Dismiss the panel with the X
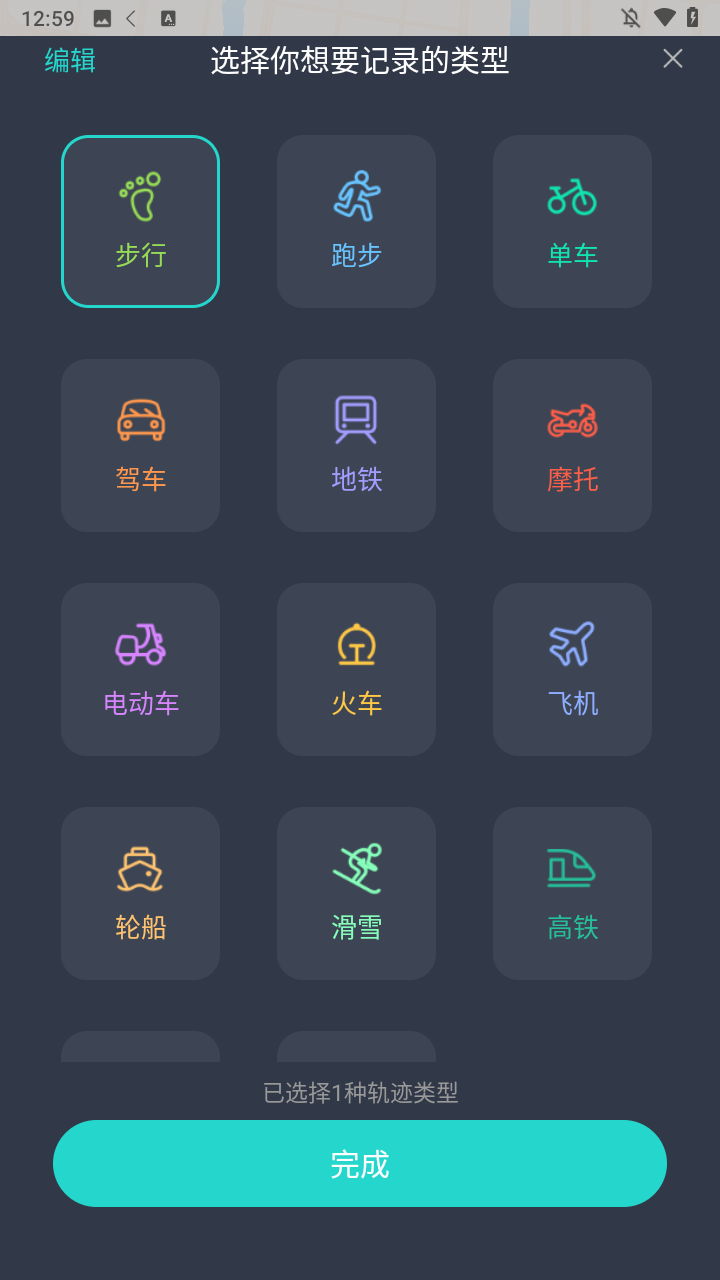The image size is (720, 1280). (x=672, y=59)
